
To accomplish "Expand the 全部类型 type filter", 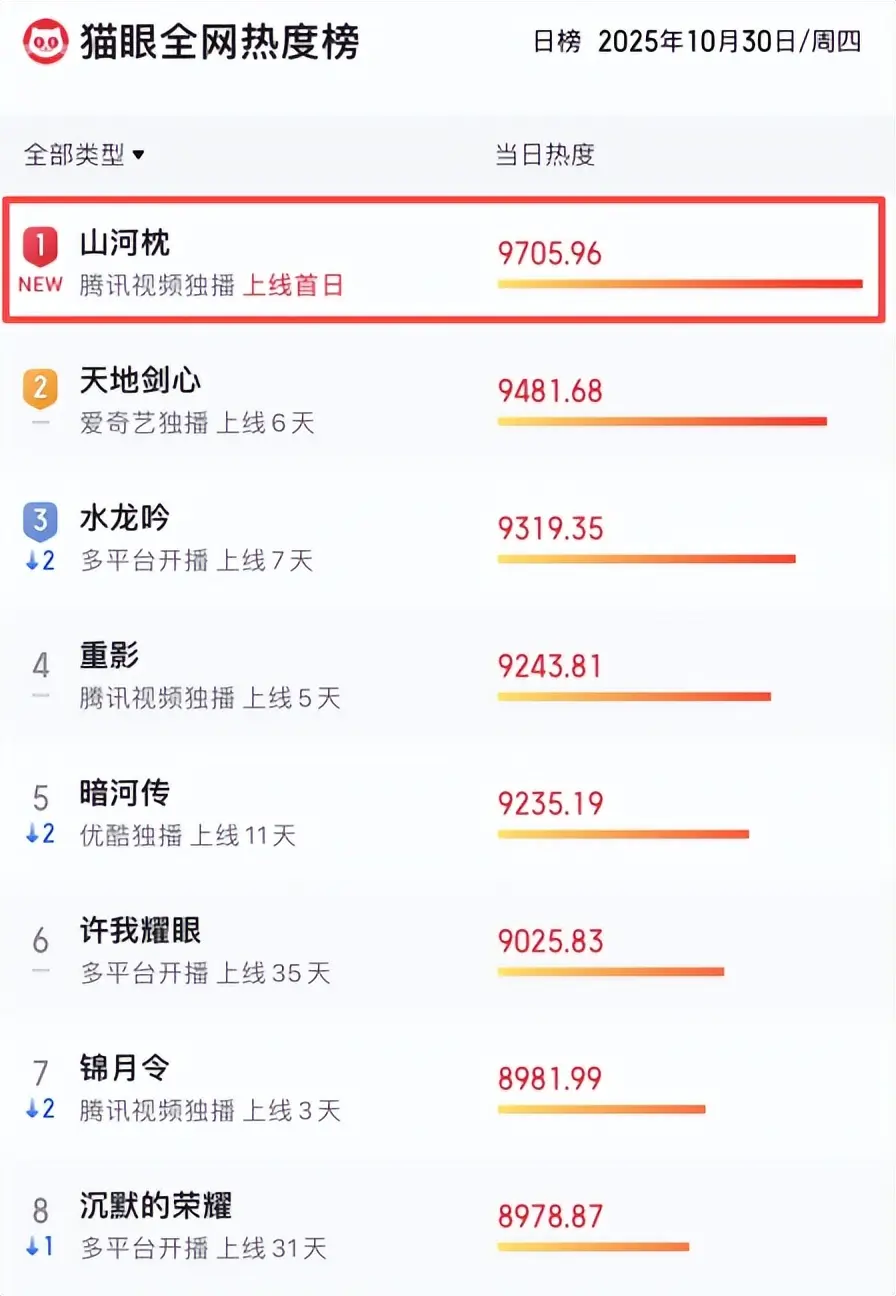I will point(85,155).
